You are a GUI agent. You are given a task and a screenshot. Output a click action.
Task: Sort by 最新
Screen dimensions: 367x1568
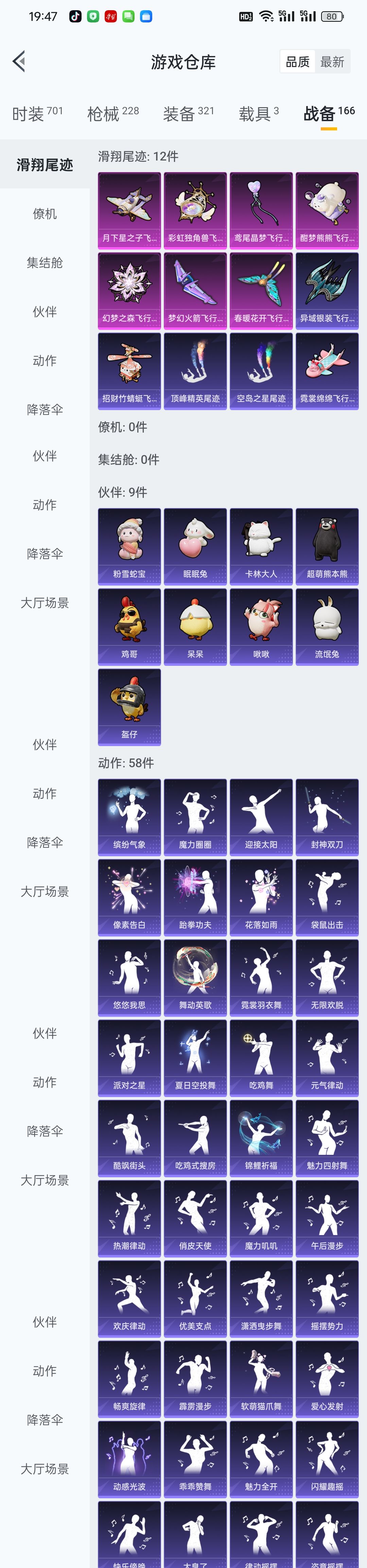click(332, 62)
